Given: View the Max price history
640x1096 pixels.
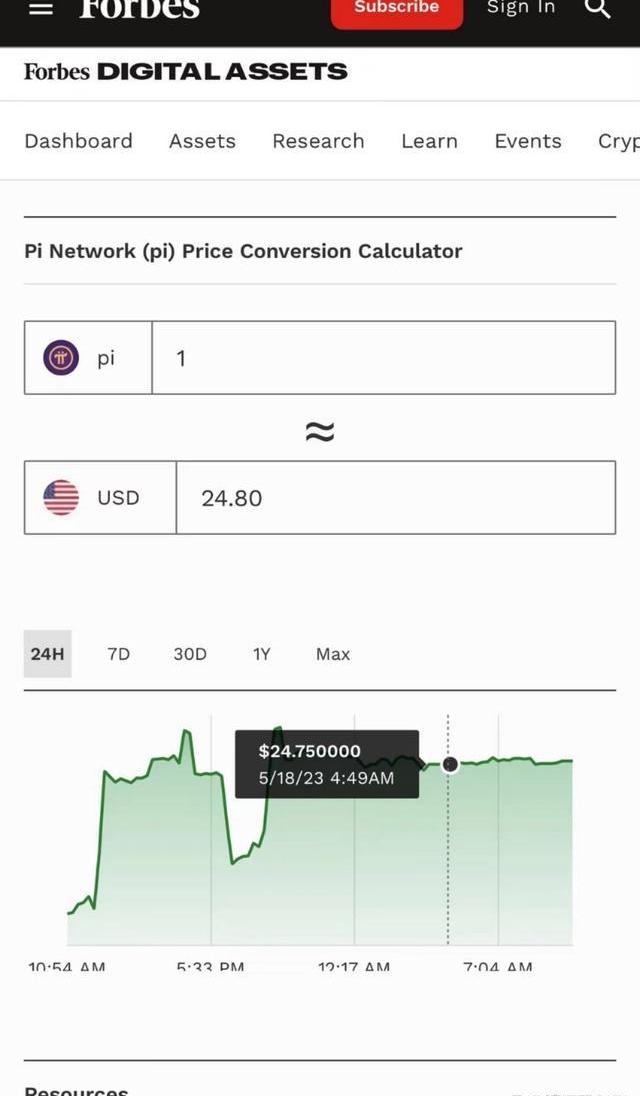Looking at the screenshot, I should (x=333, y=654).
